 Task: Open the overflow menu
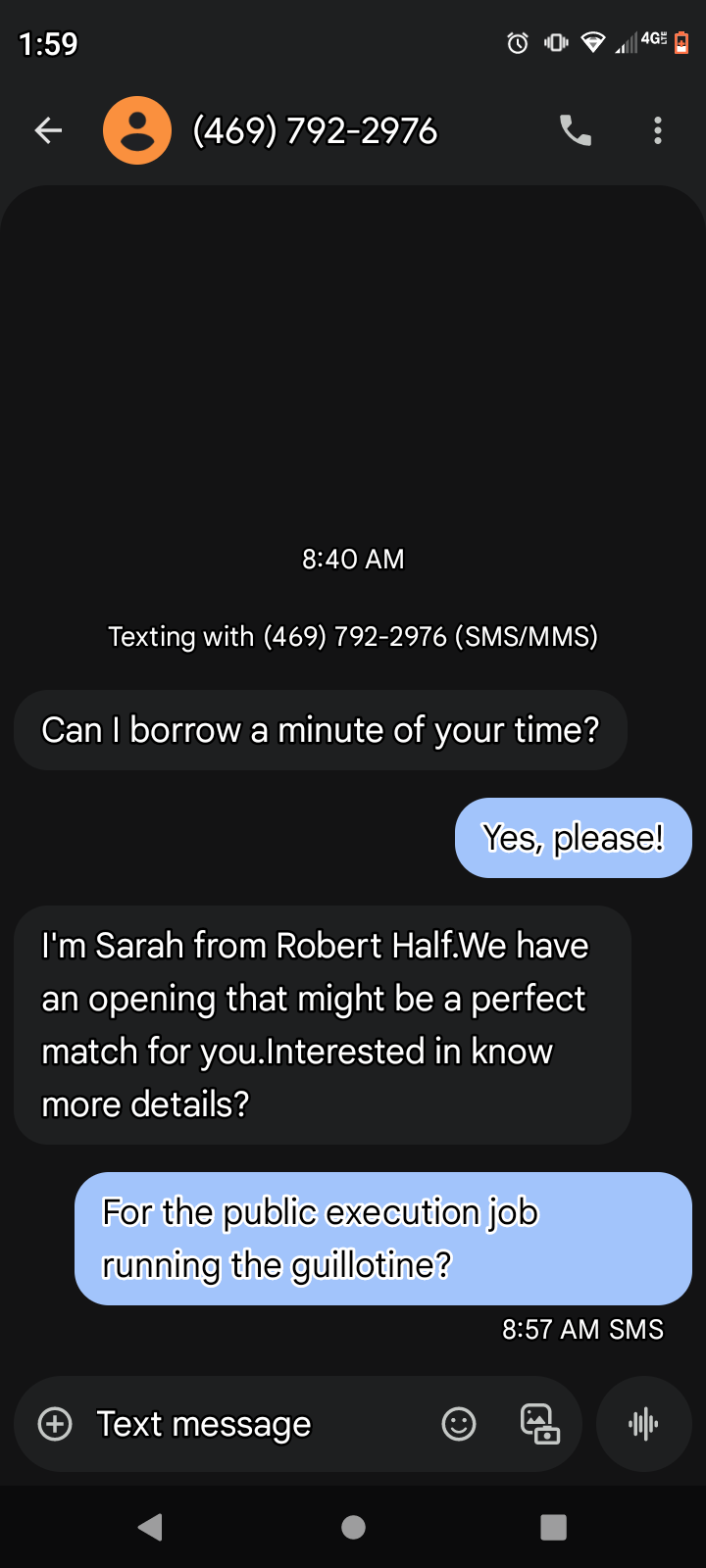(x=658, y=130)
